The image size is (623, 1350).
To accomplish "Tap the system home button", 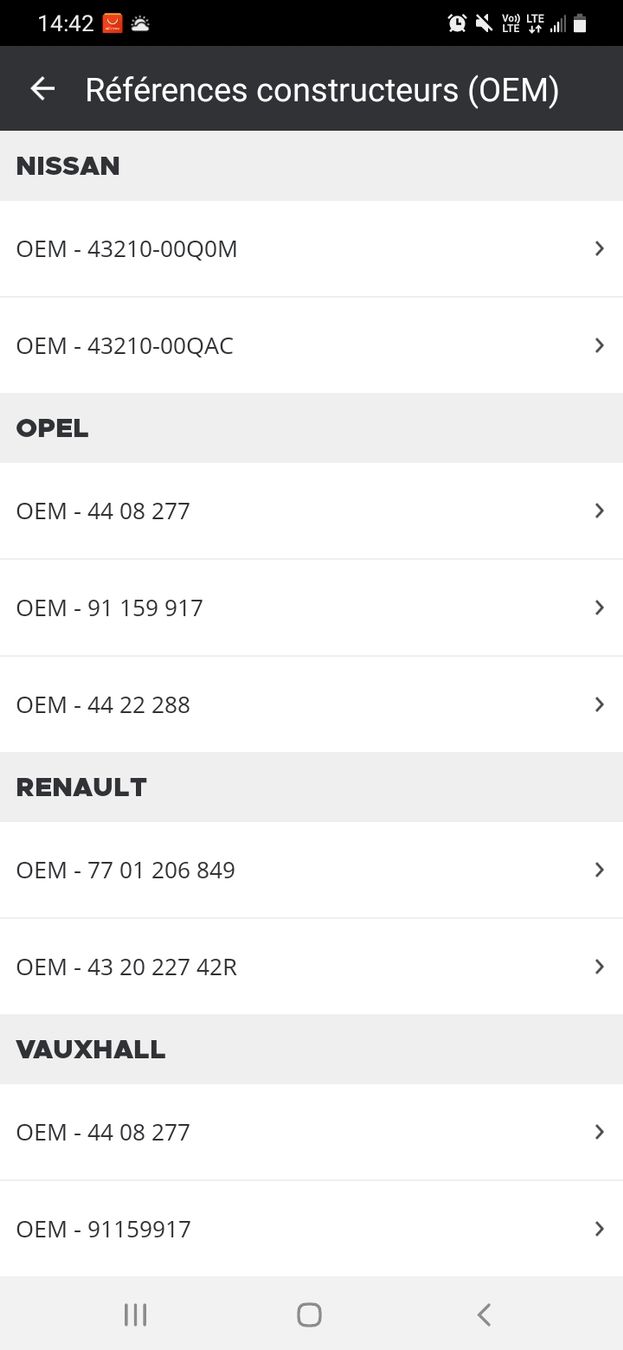I will (x=310, y=1314).
